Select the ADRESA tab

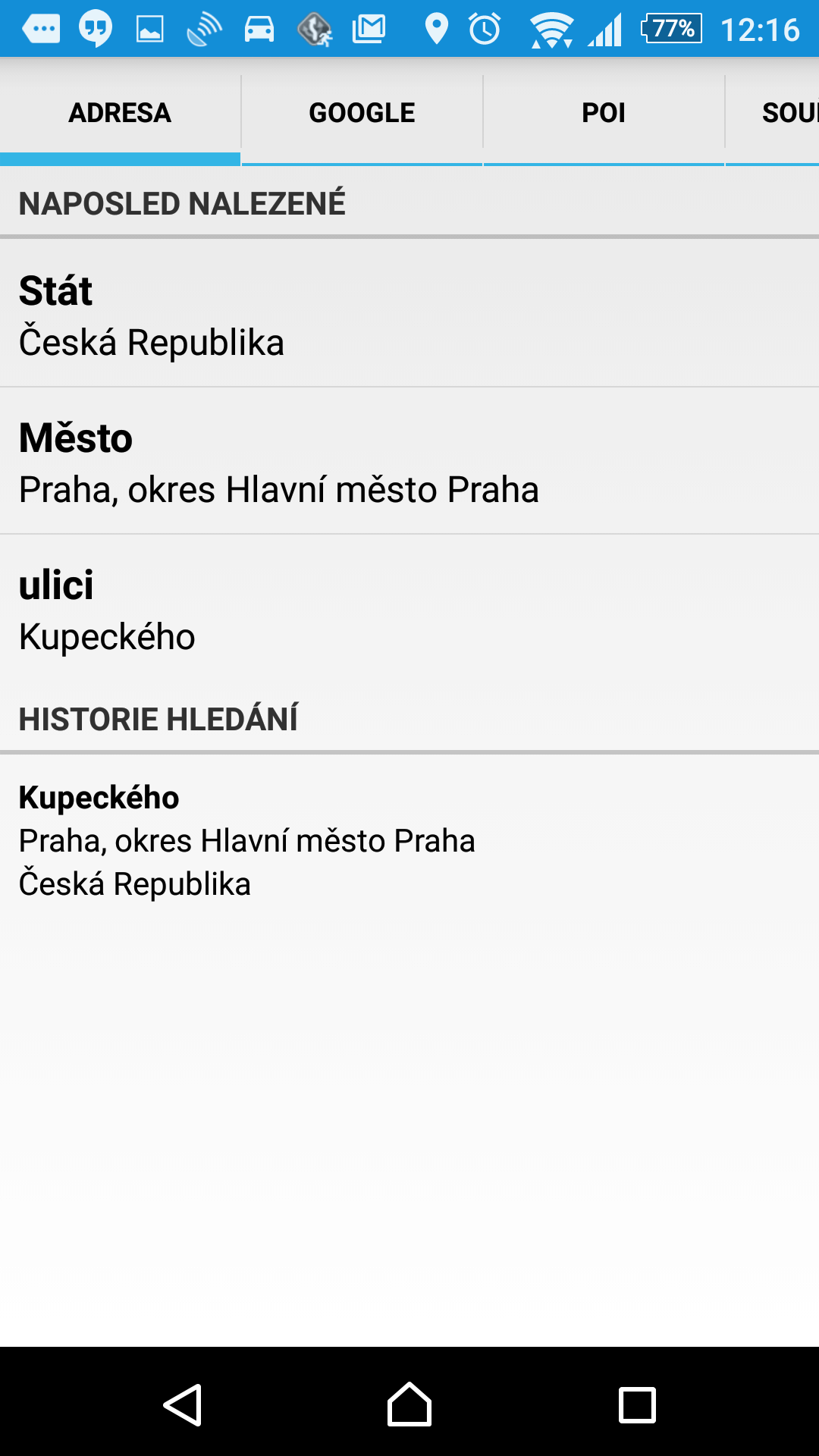[120, 112]
